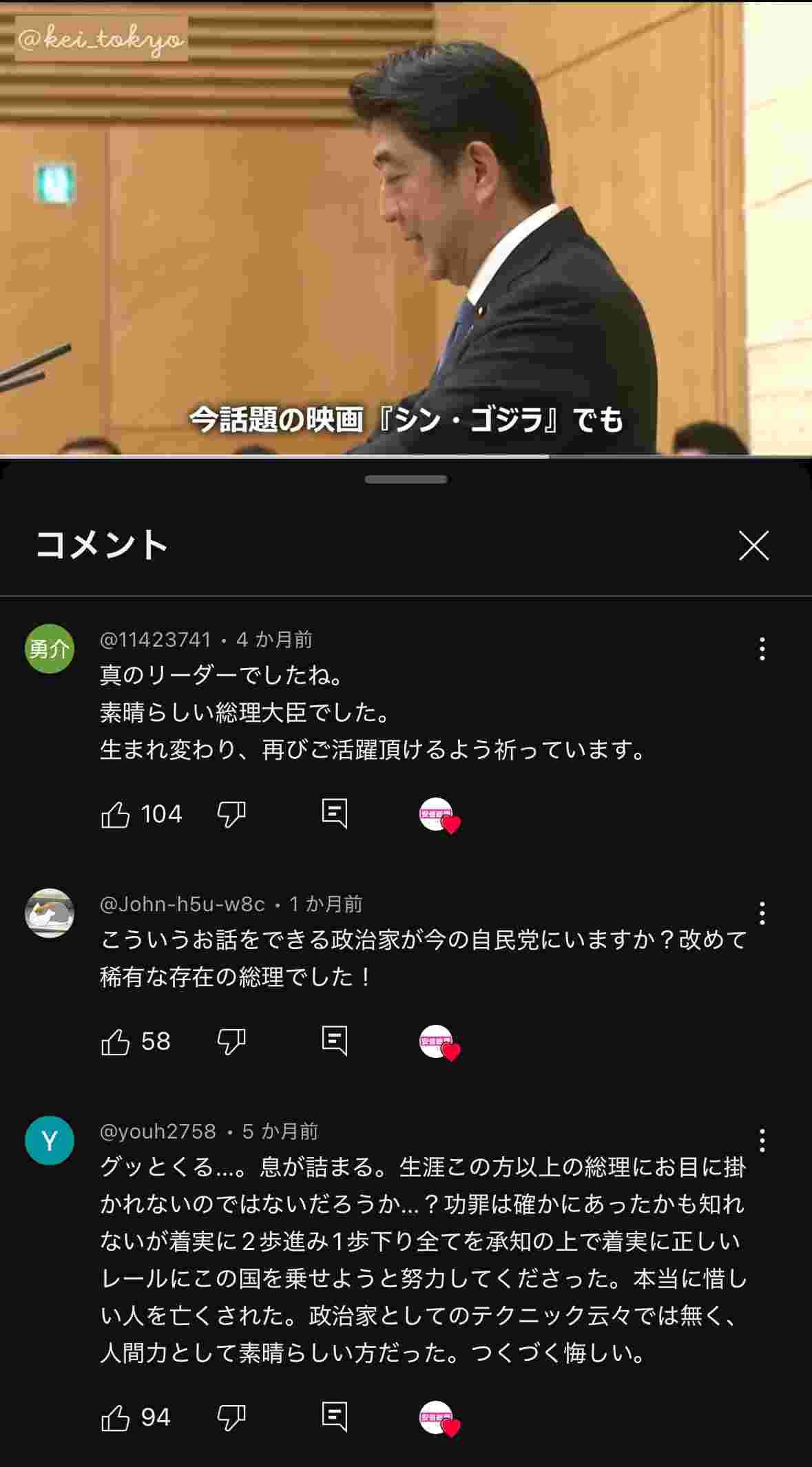Viewport: 812px width, 1467px height.
Task: Open the 勇介 avatar profile
Action: point(50,649)
